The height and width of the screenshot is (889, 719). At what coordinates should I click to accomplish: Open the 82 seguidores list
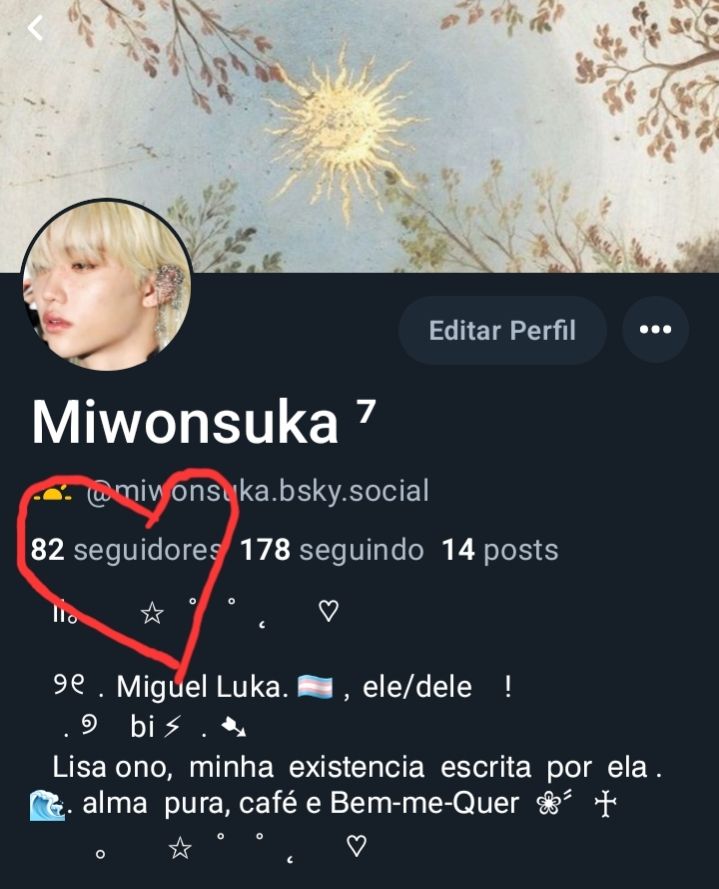[127, 550]
